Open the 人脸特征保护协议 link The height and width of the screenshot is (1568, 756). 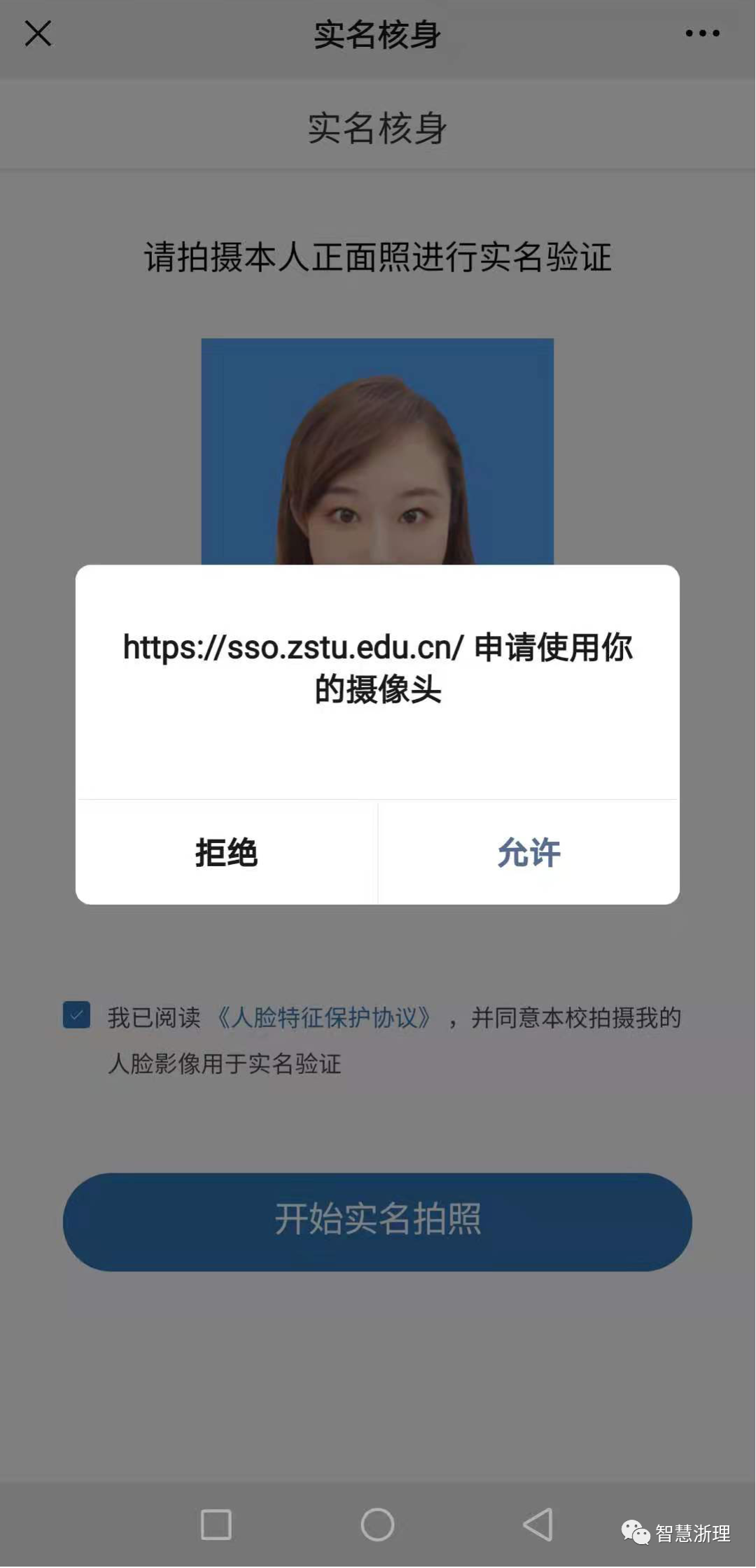pyautogui.click(x=323, y=1017)
